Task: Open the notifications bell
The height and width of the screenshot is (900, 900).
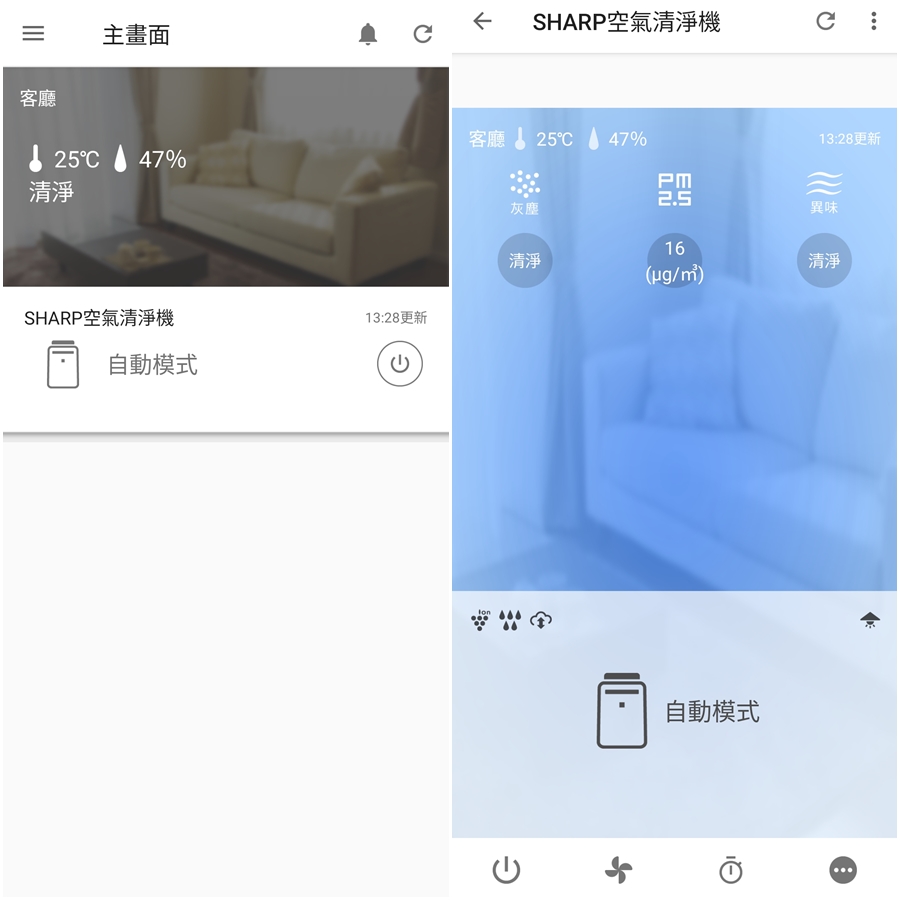Action: coord(368,34)
